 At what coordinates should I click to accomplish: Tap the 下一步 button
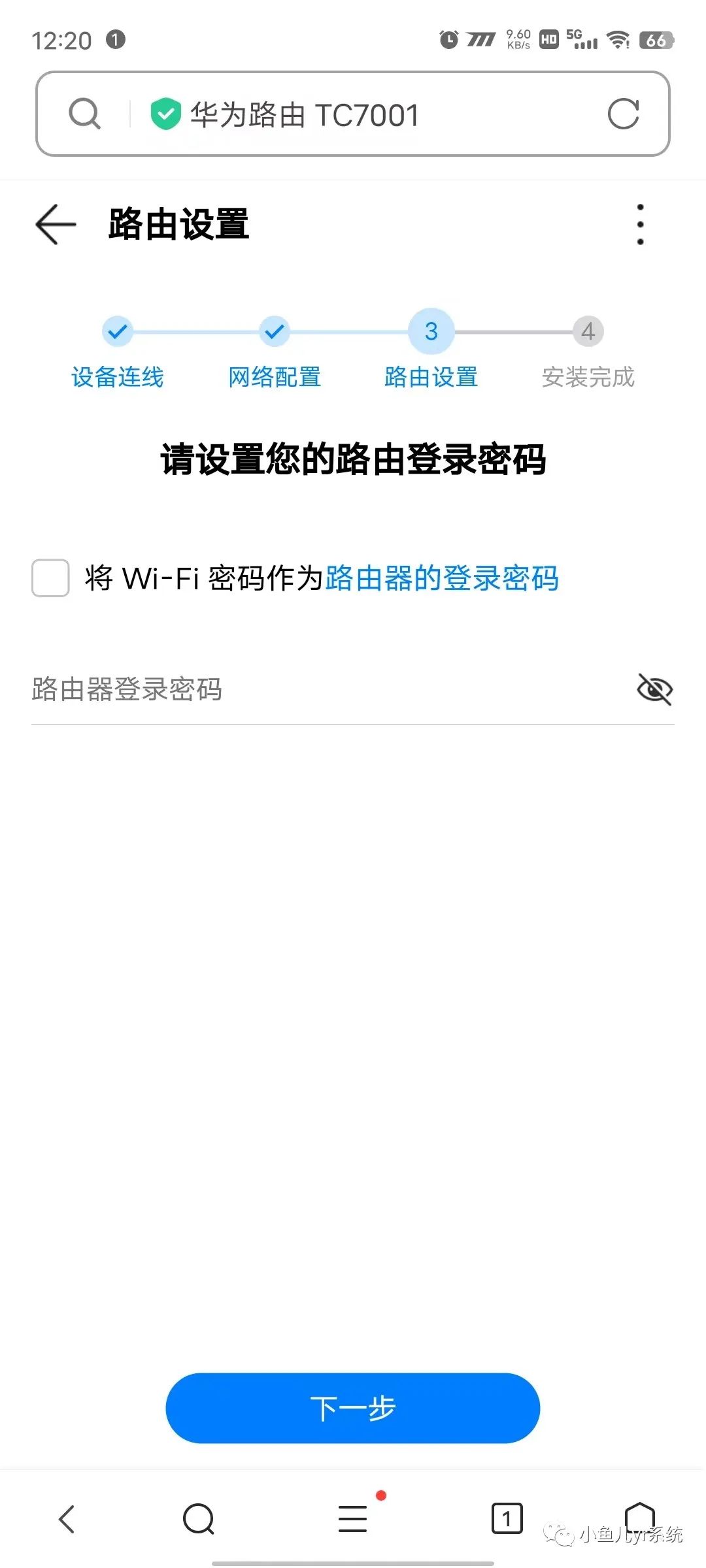point(353,1408)
